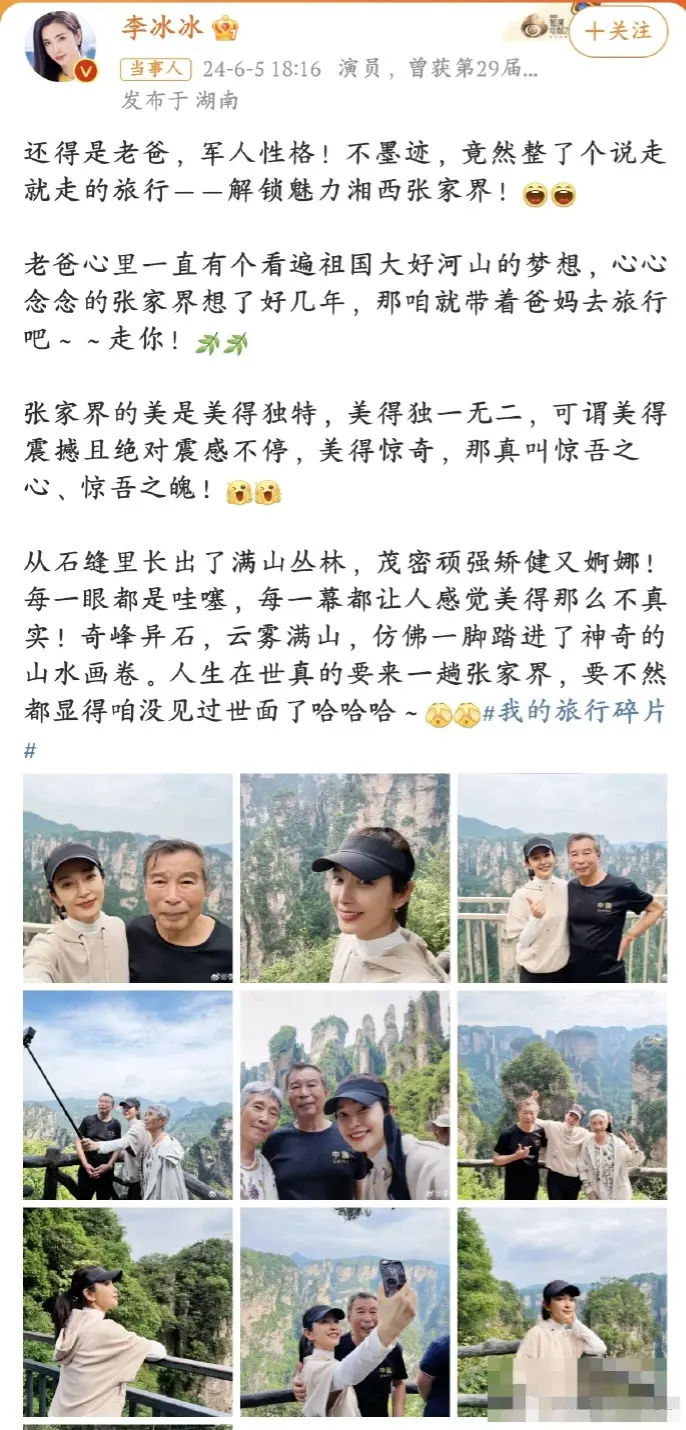Image resolution: width=686 pixels, height=1430 pixels.
Task: Open photo of her gazing sideways at railing
Action: [x=128, y=1312]
